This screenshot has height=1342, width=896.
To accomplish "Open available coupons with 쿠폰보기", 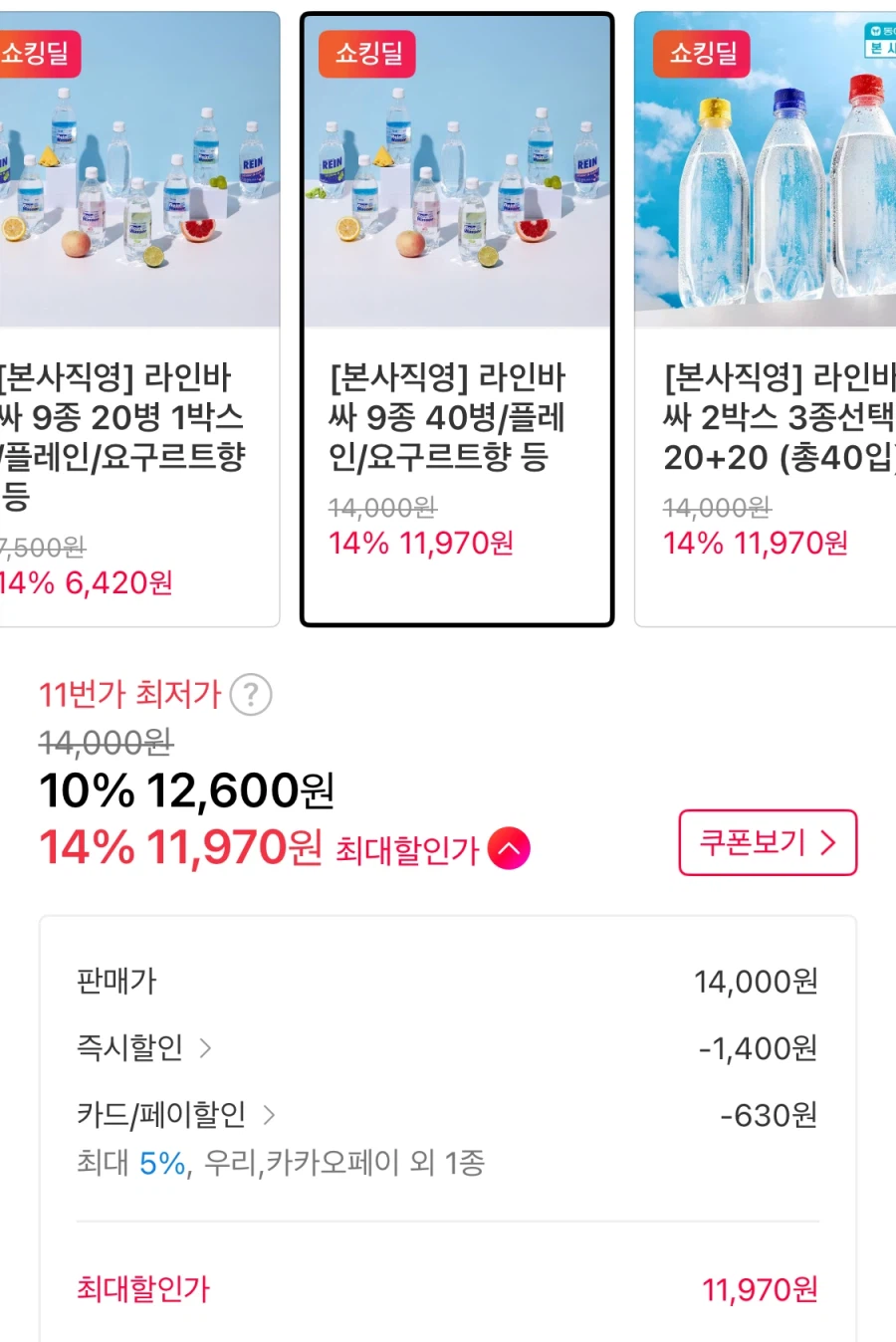I will click(767, 842).
